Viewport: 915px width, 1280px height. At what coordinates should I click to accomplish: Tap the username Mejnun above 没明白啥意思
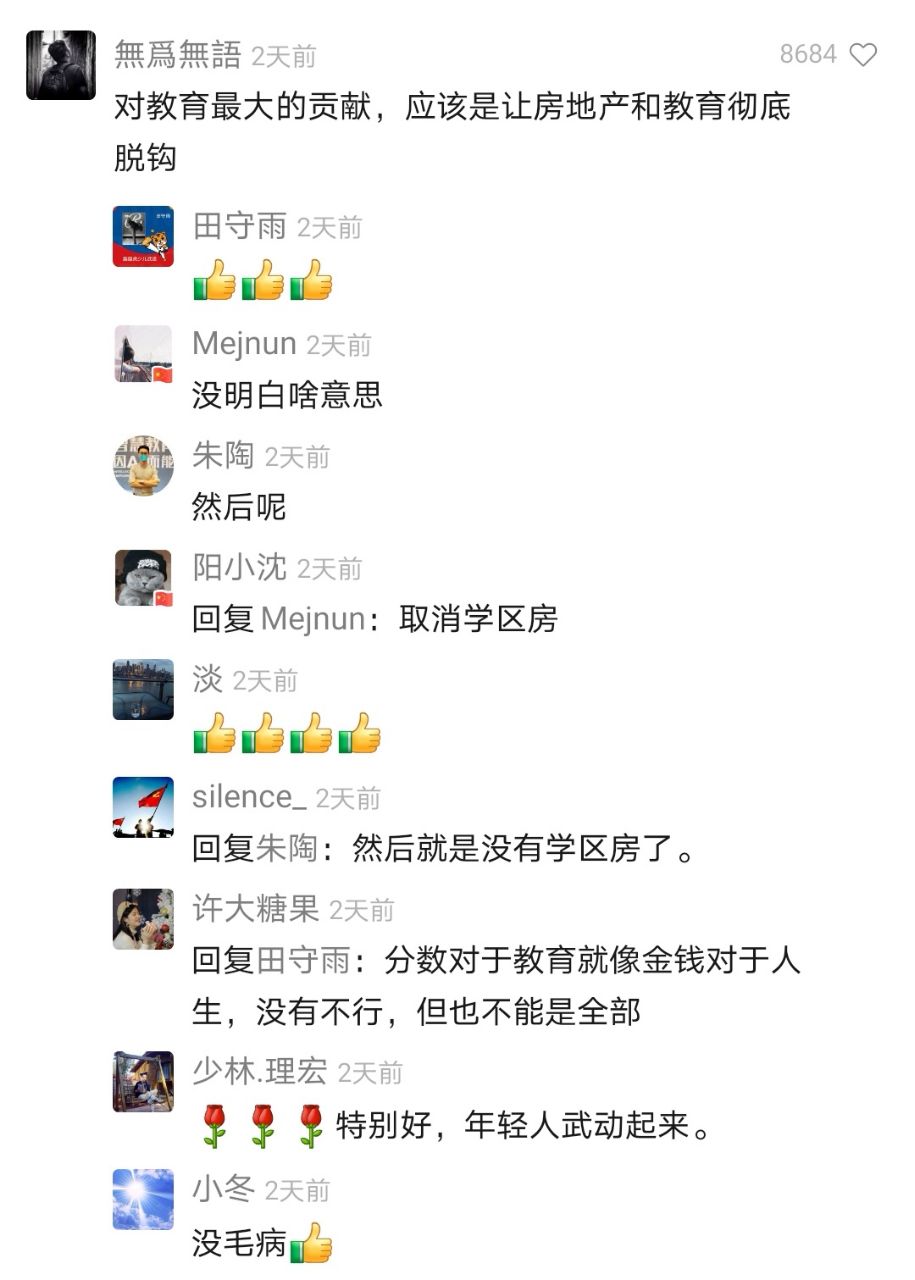(244, 344)
